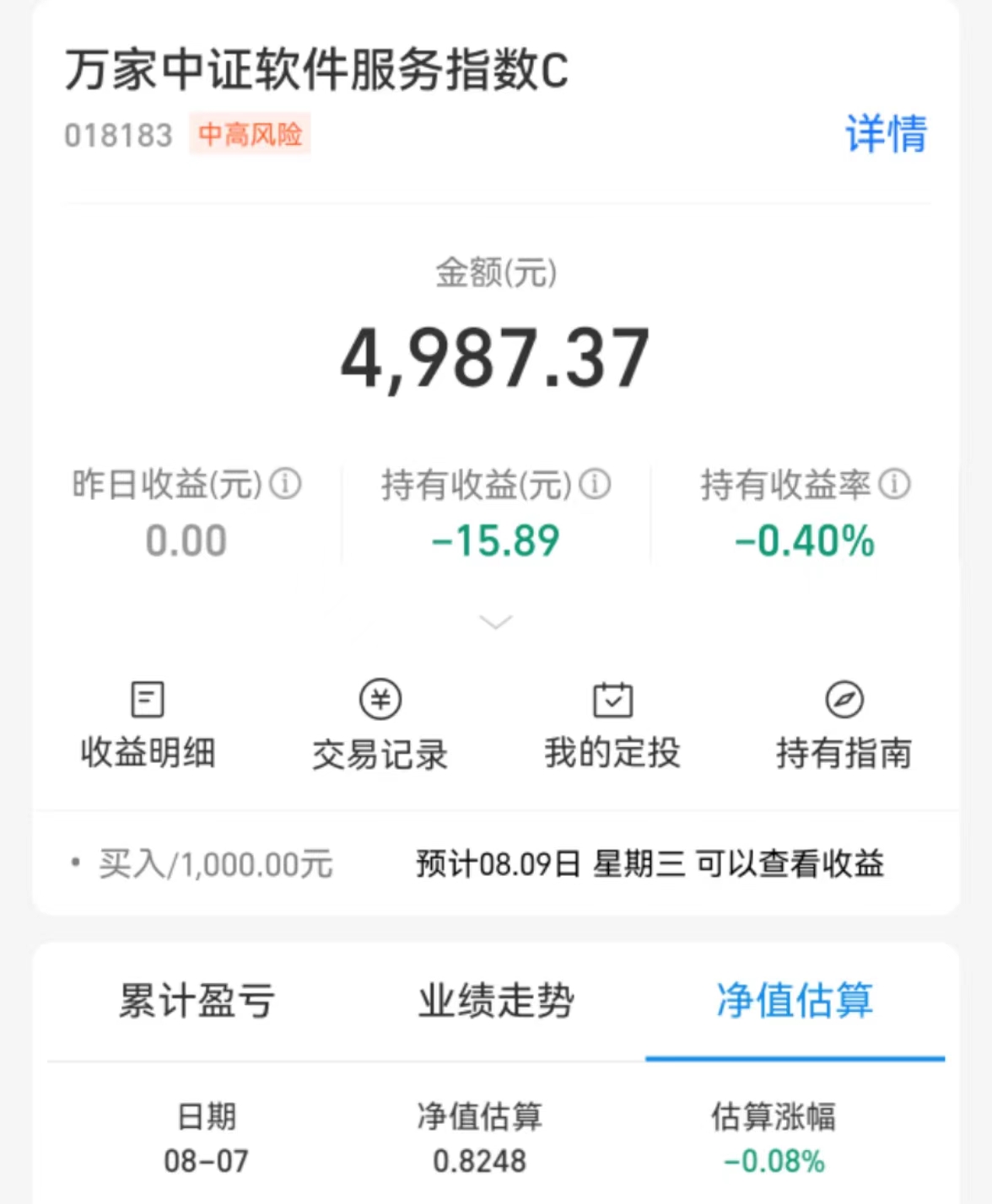Image resolution: width=992 pixels, height=1204 pixels.
Task: Open the 详情 details link
Action: click(886, 134)
